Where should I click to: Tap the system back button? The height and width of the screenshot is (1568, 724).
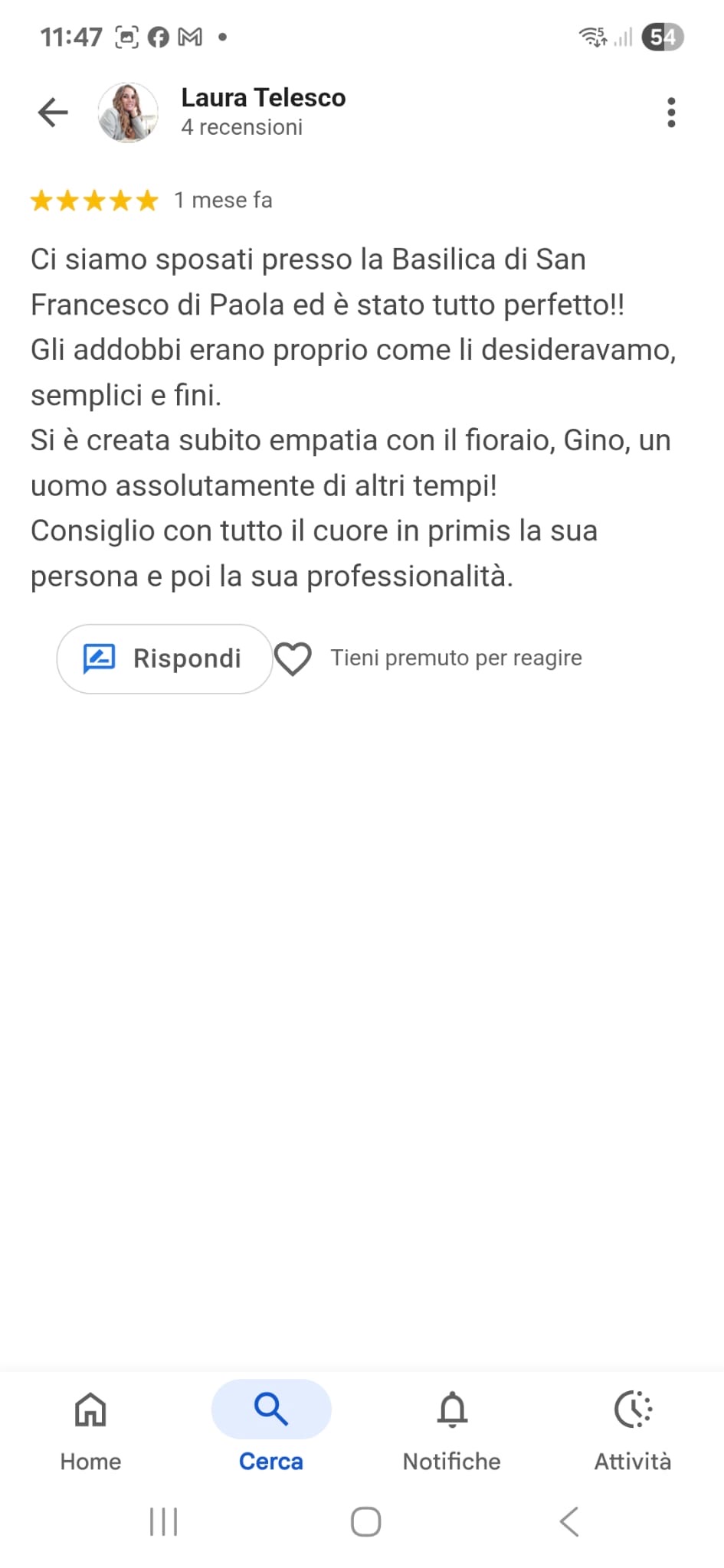pos(568,1521)
